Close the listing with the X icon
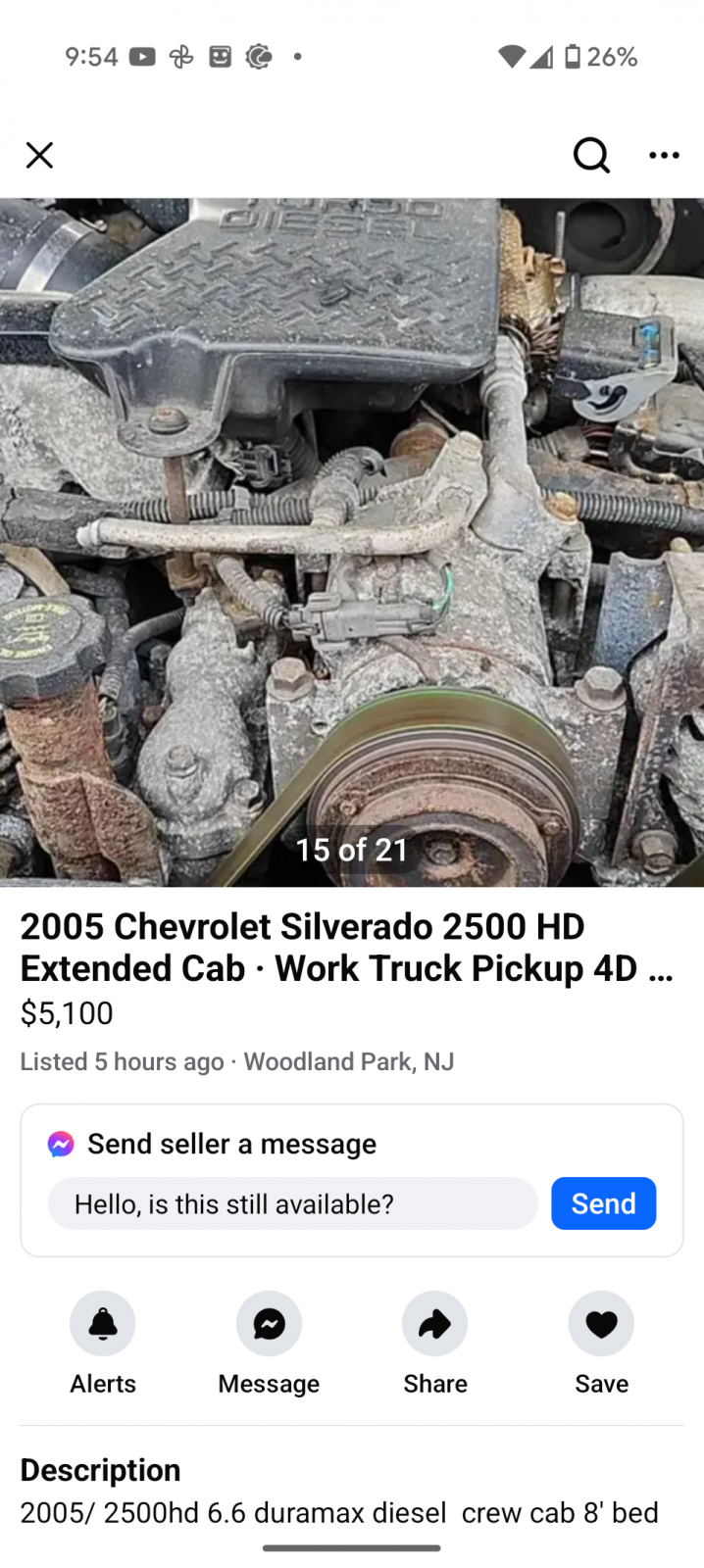Screen dimensions: 704x1568 (39, 155)
